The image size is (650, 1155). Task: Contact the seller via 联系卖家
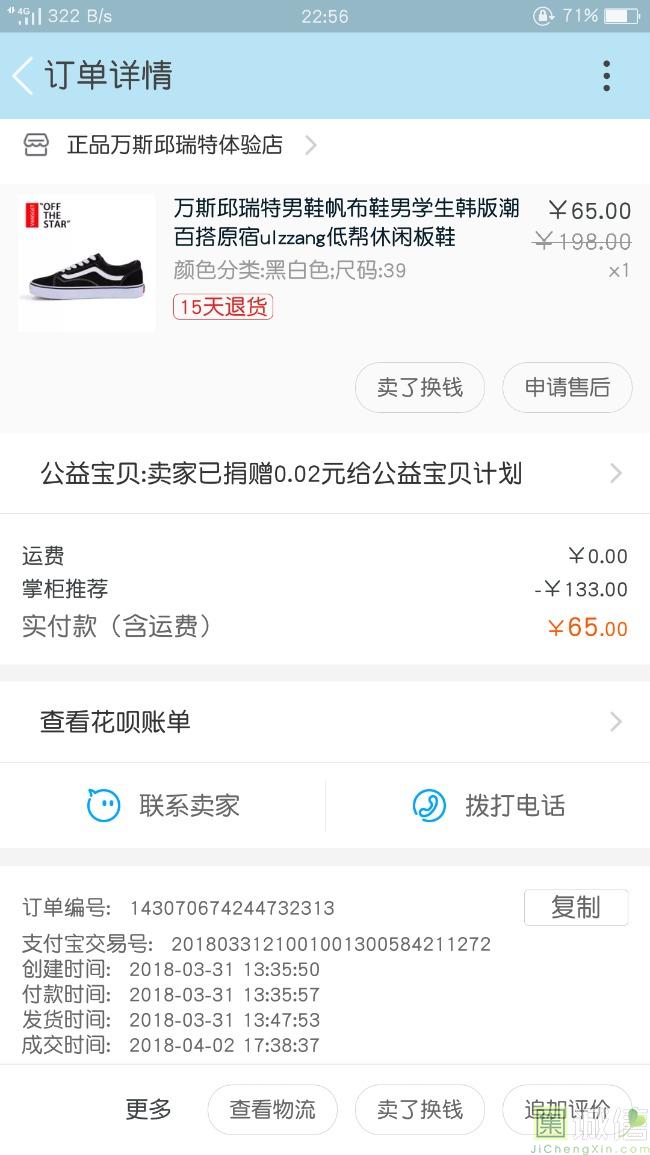pyautogui.click(x=164, y=806)
